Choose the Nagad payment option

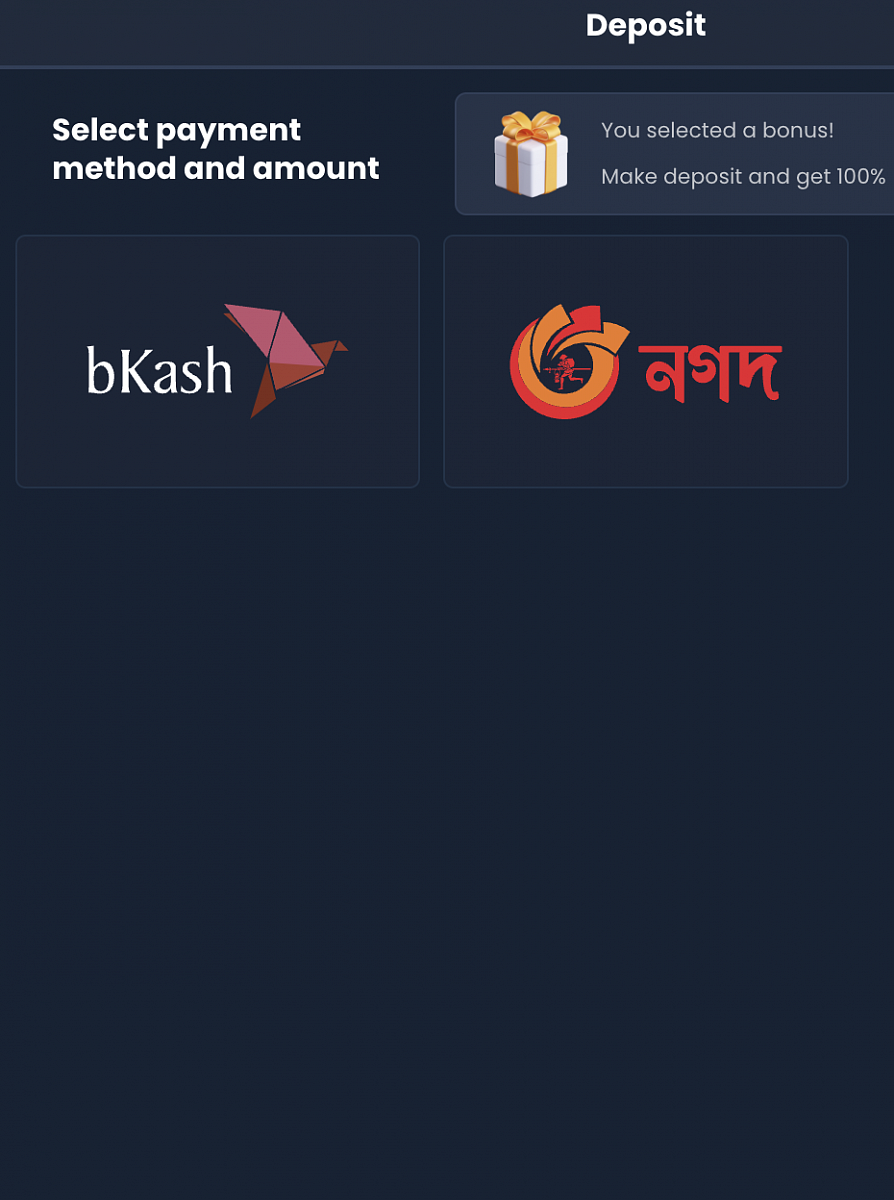[645, 361]
